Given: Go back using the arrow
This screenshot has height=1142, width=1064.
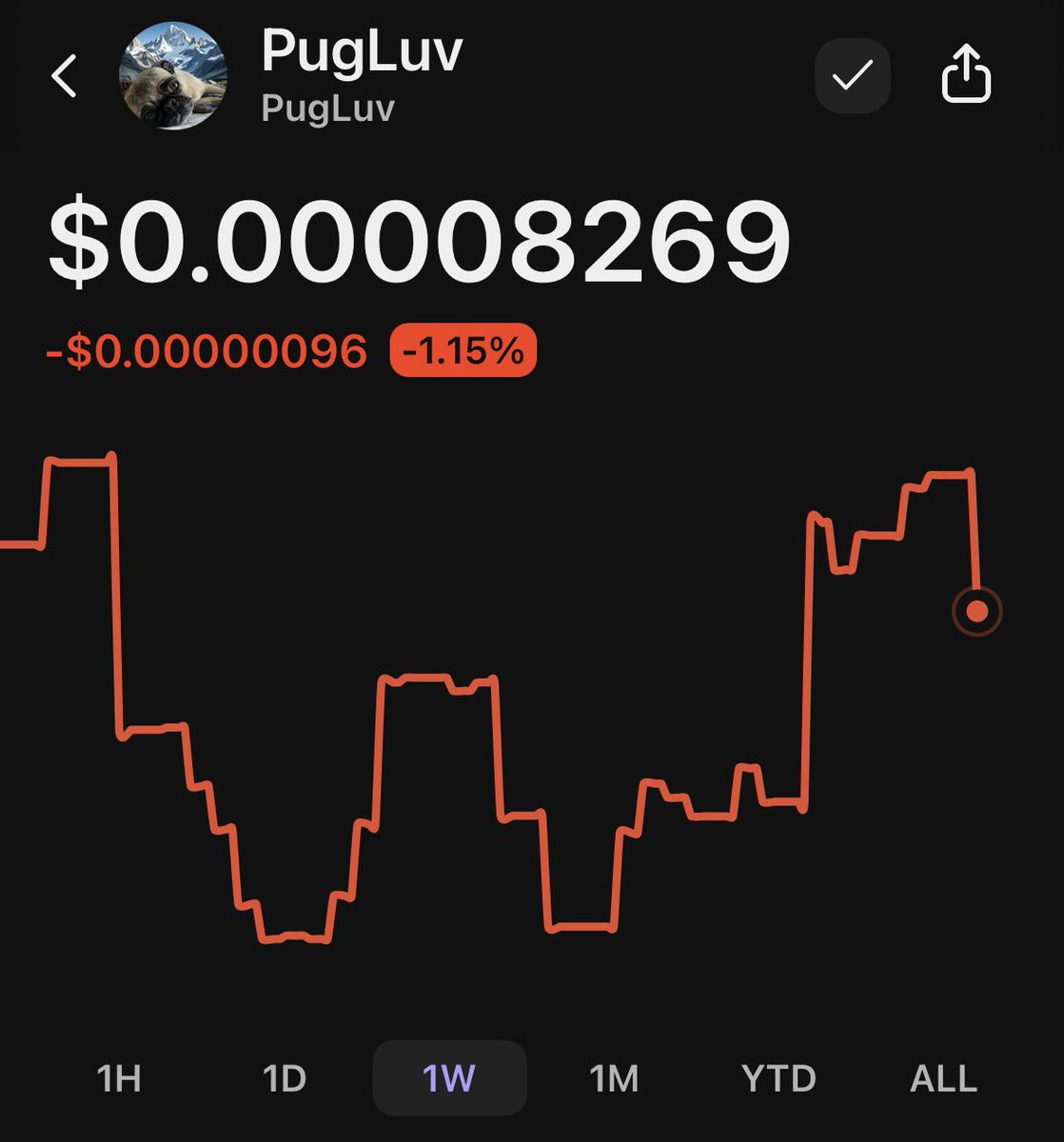Looking at the screenshot, I should coord(64,76).
